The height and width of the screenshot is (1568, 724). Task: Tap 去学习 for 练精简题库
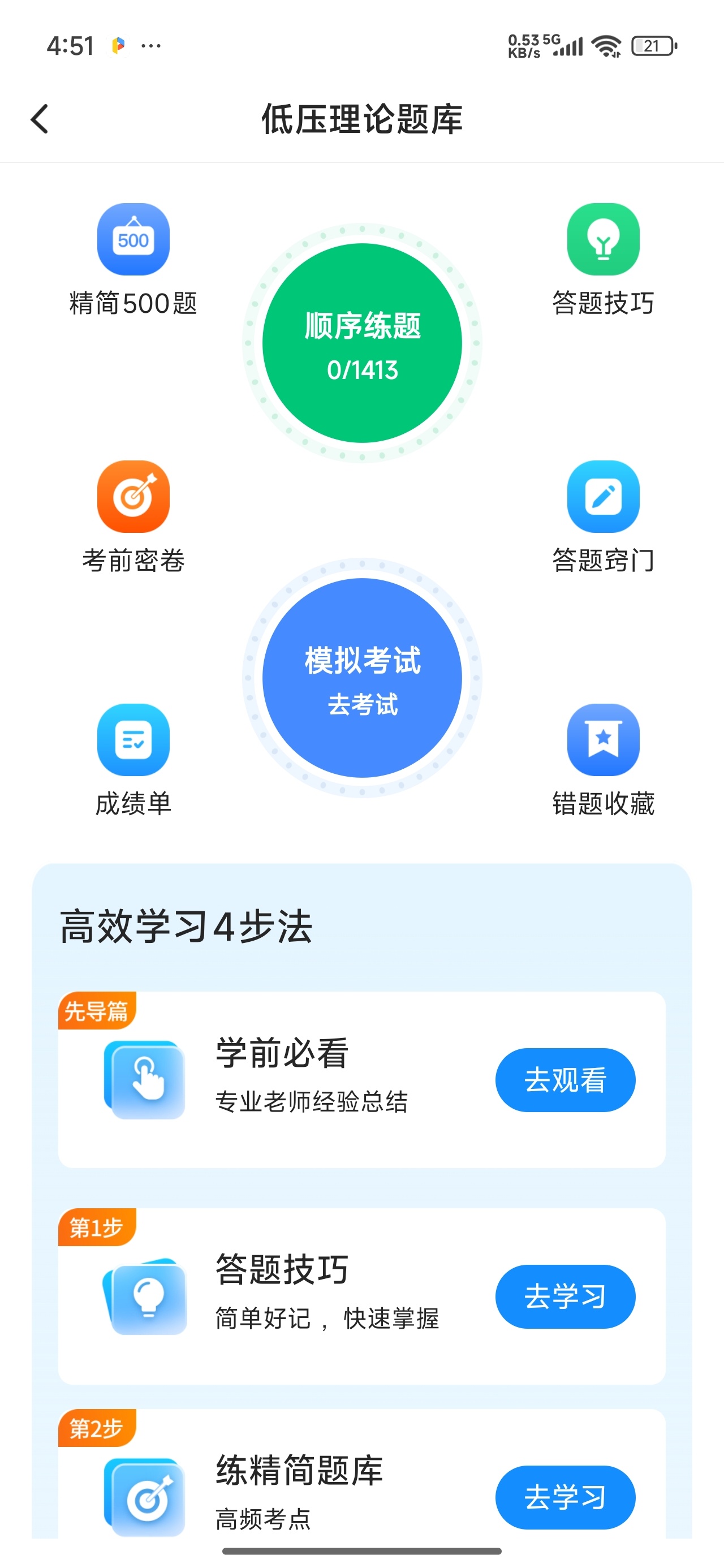tap(565, 1497)
